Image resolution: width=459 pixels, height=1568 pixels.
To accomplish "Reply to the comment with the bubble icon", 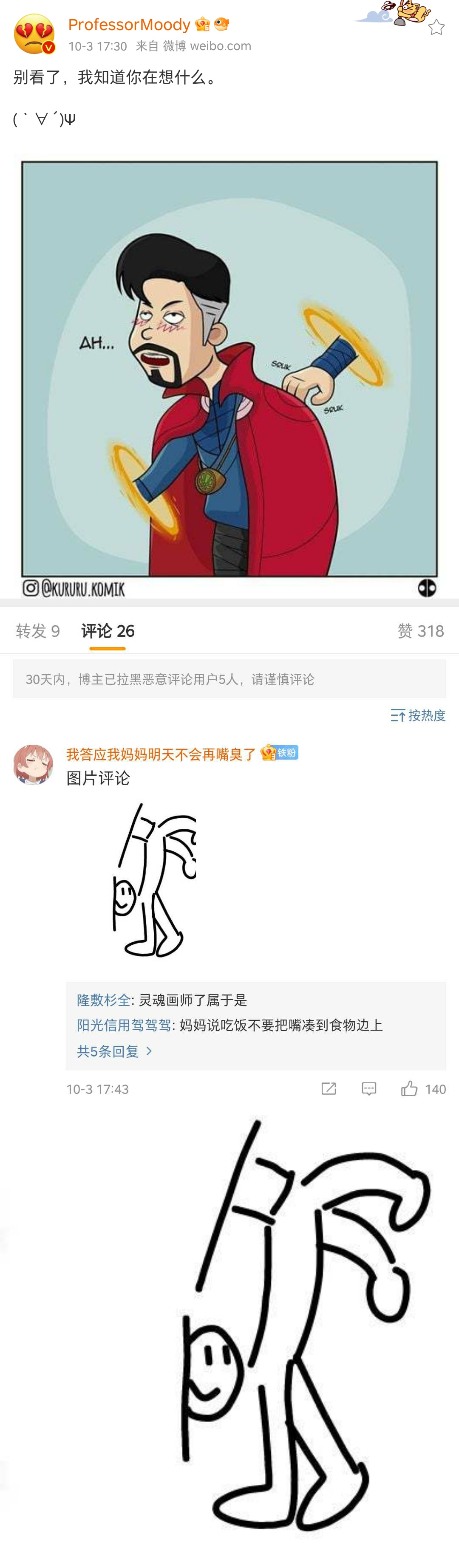I will [369, 1089].
